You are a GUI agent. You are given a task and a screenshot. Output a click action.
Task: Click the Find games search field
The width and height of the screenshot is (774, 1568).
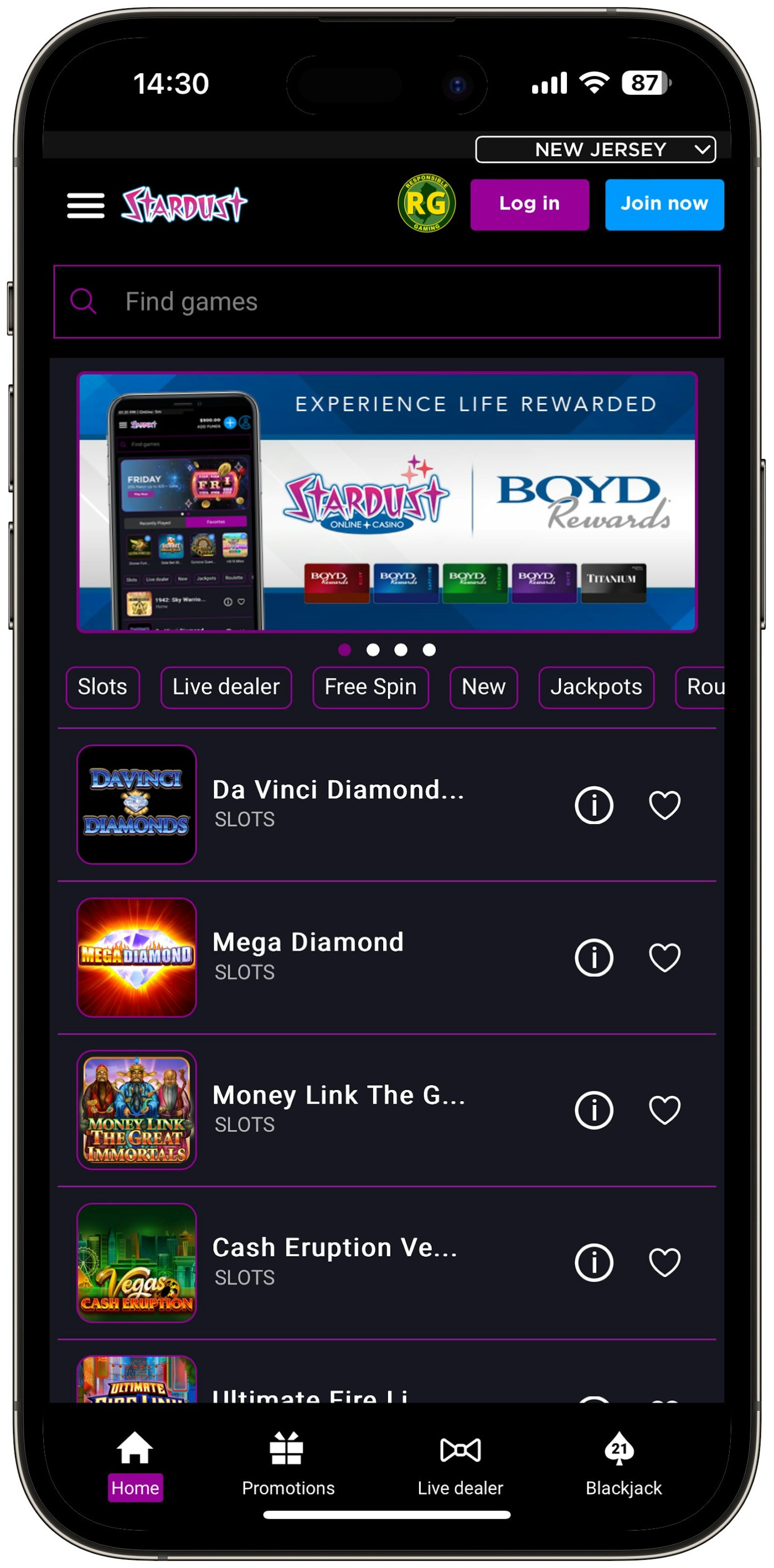click(x=386, y=302)
